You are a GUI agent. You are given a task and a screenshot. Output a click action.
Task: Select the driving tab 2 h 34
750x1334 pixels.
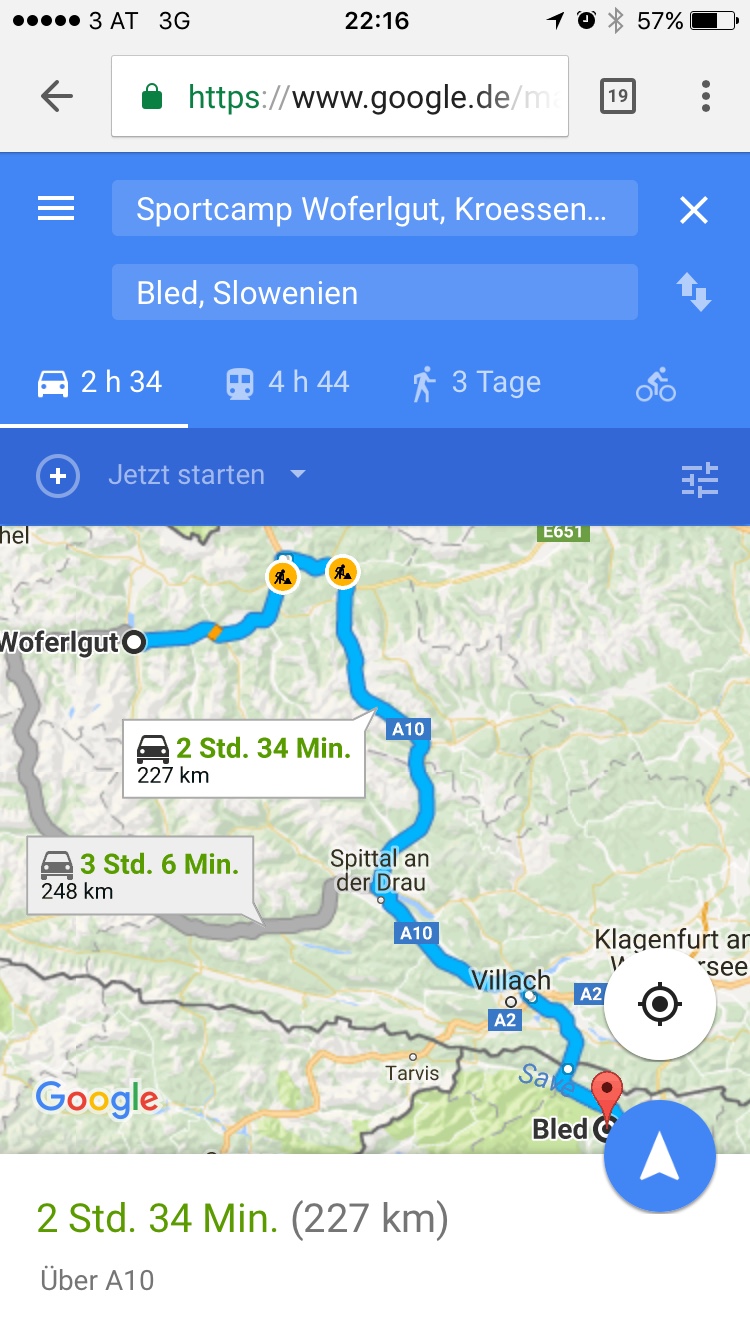[x=100, y=383]
